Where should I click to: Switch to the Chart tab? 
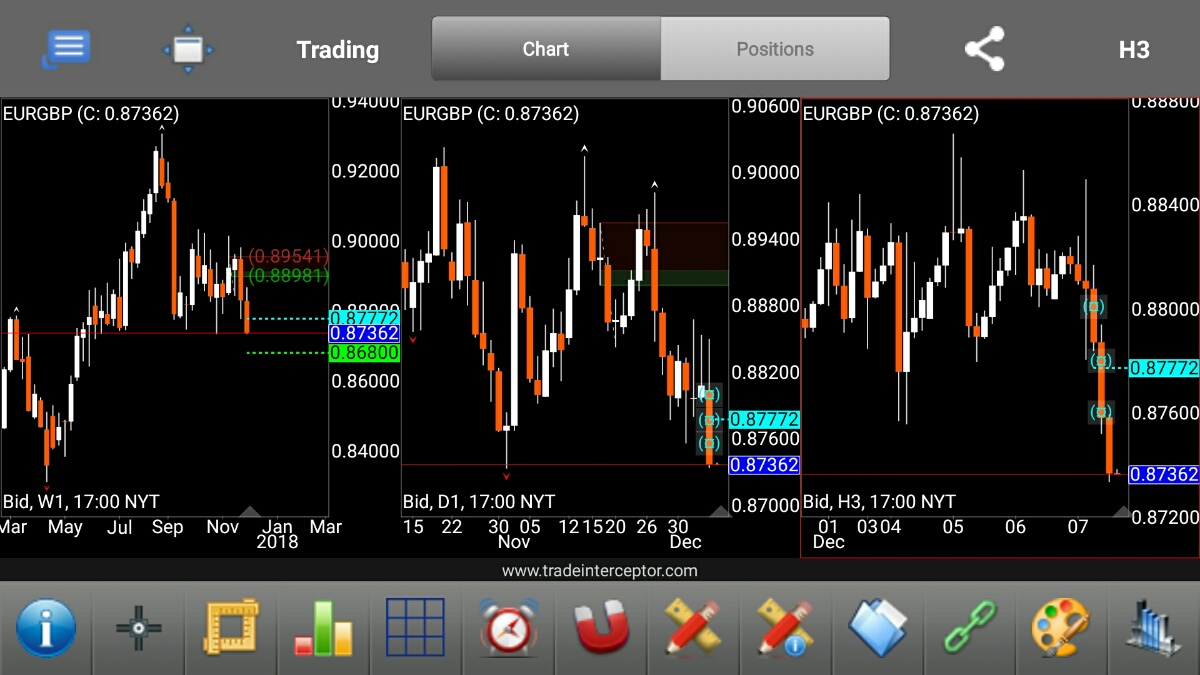coord(546,49)
